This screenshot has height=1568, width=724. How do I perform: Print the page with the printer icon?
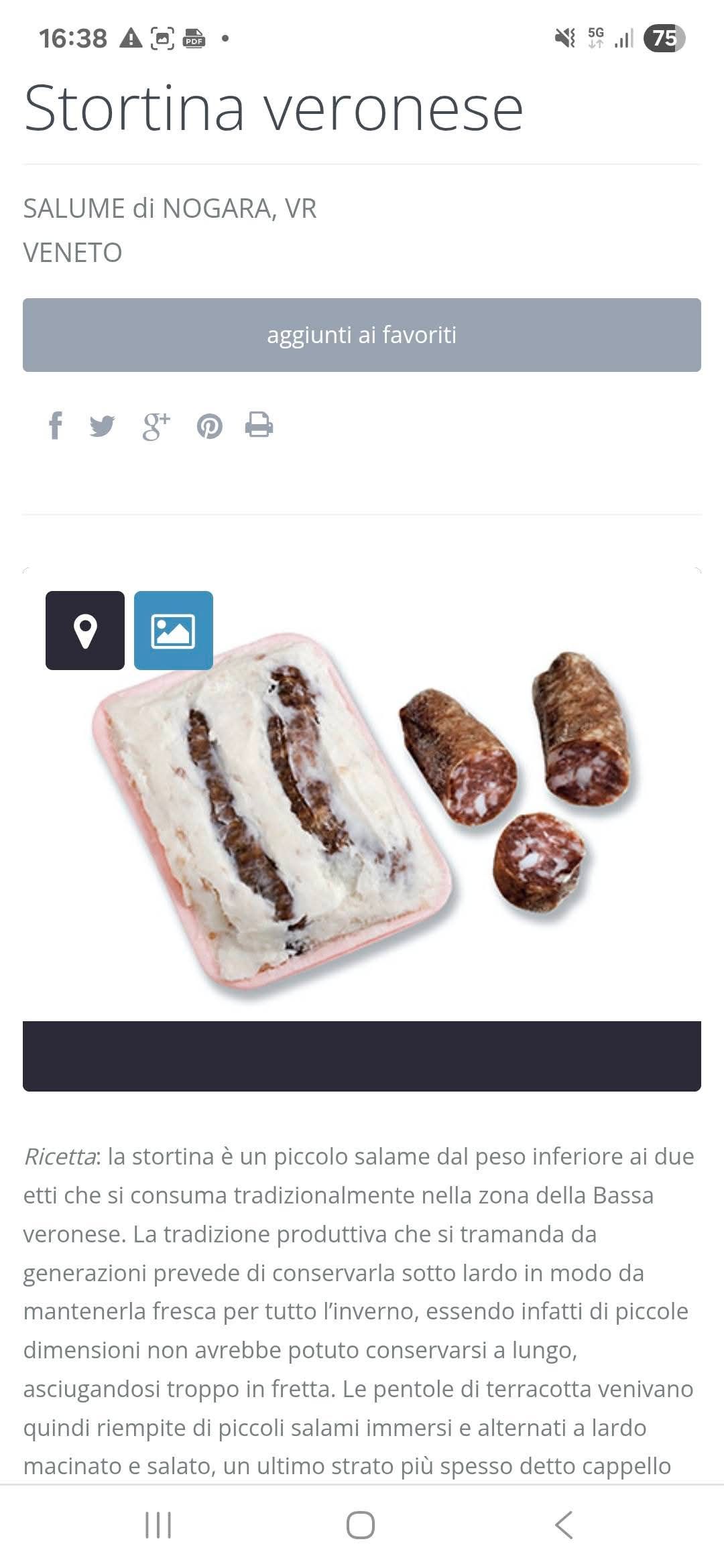point(259,425)
